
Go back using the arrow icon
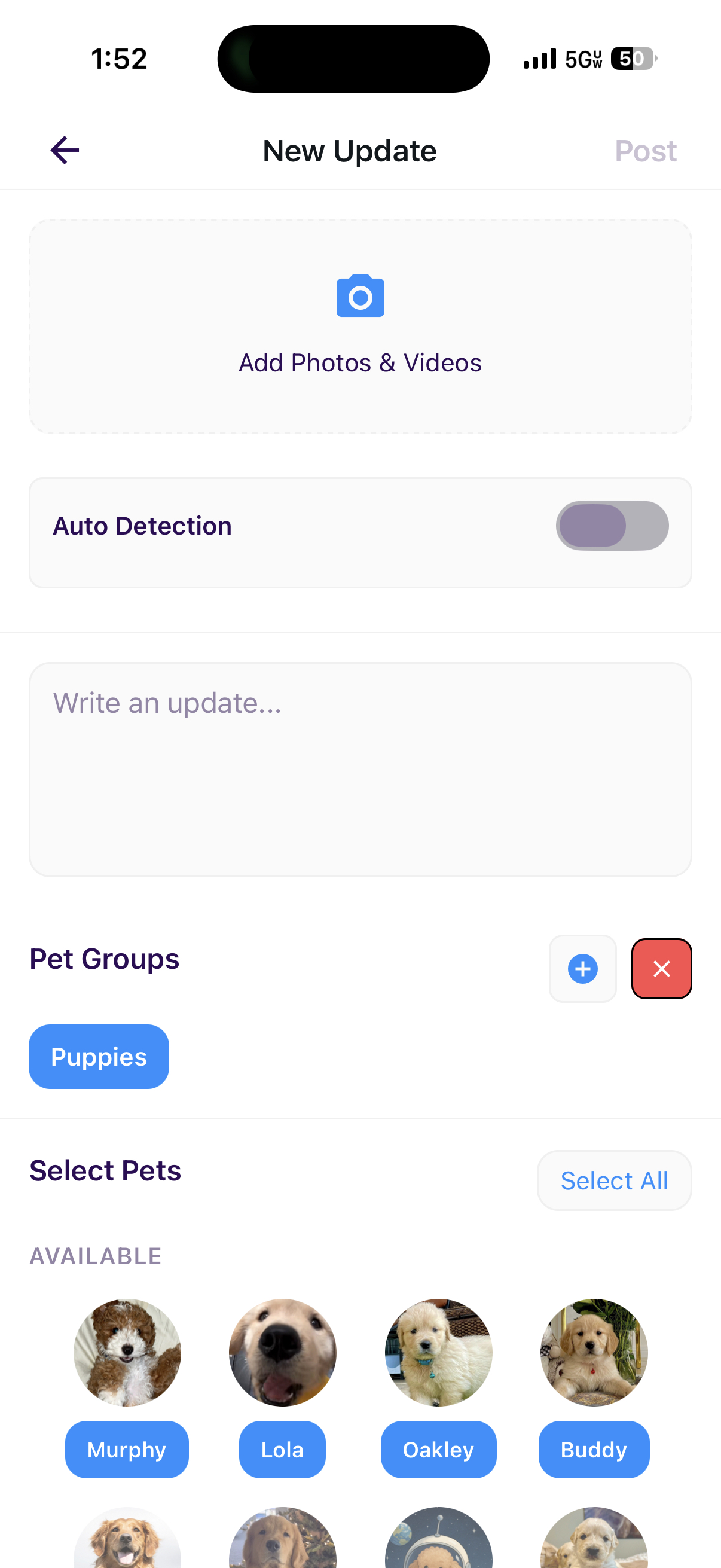coord(65,150)
